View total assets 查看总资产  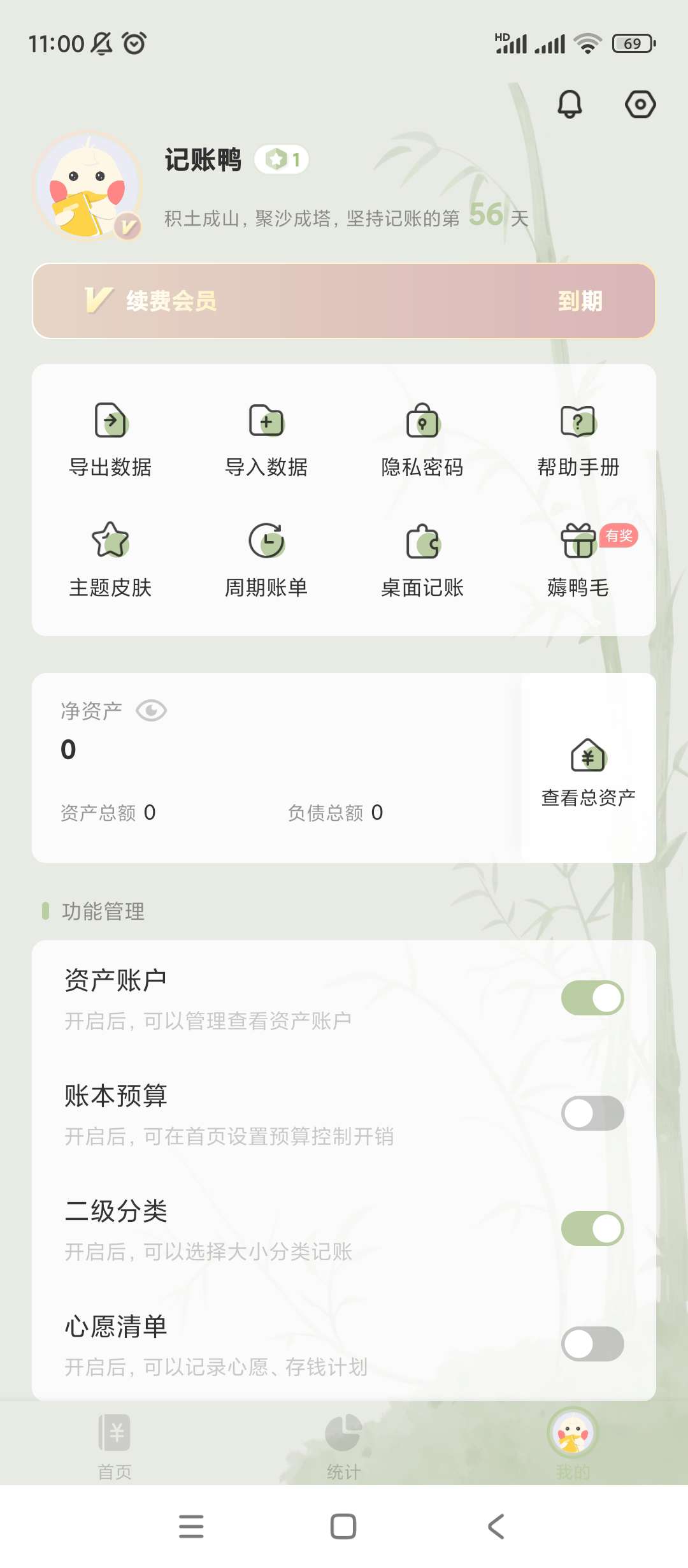[588, 770]
